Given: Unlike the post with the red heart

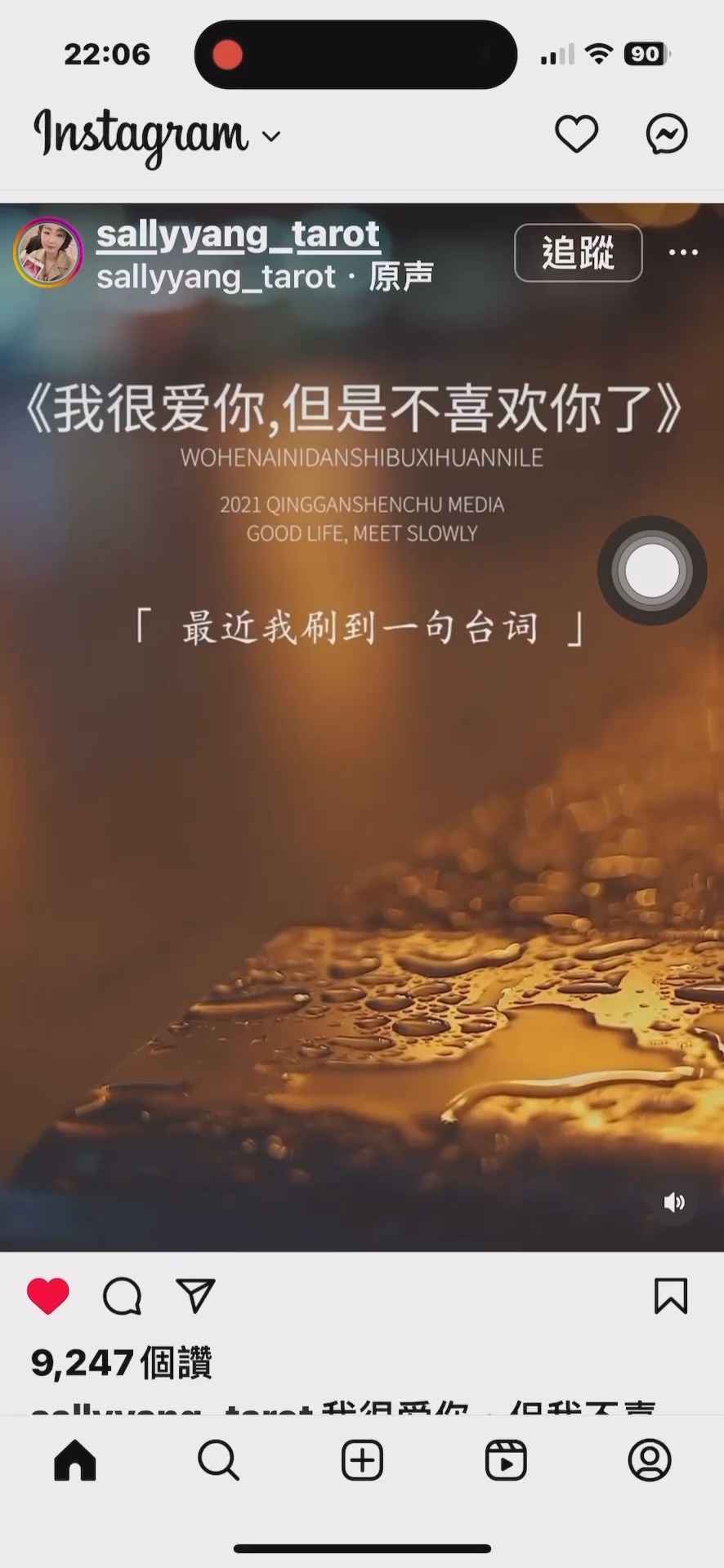Looking at the screenshot, I should (48, 1296).
